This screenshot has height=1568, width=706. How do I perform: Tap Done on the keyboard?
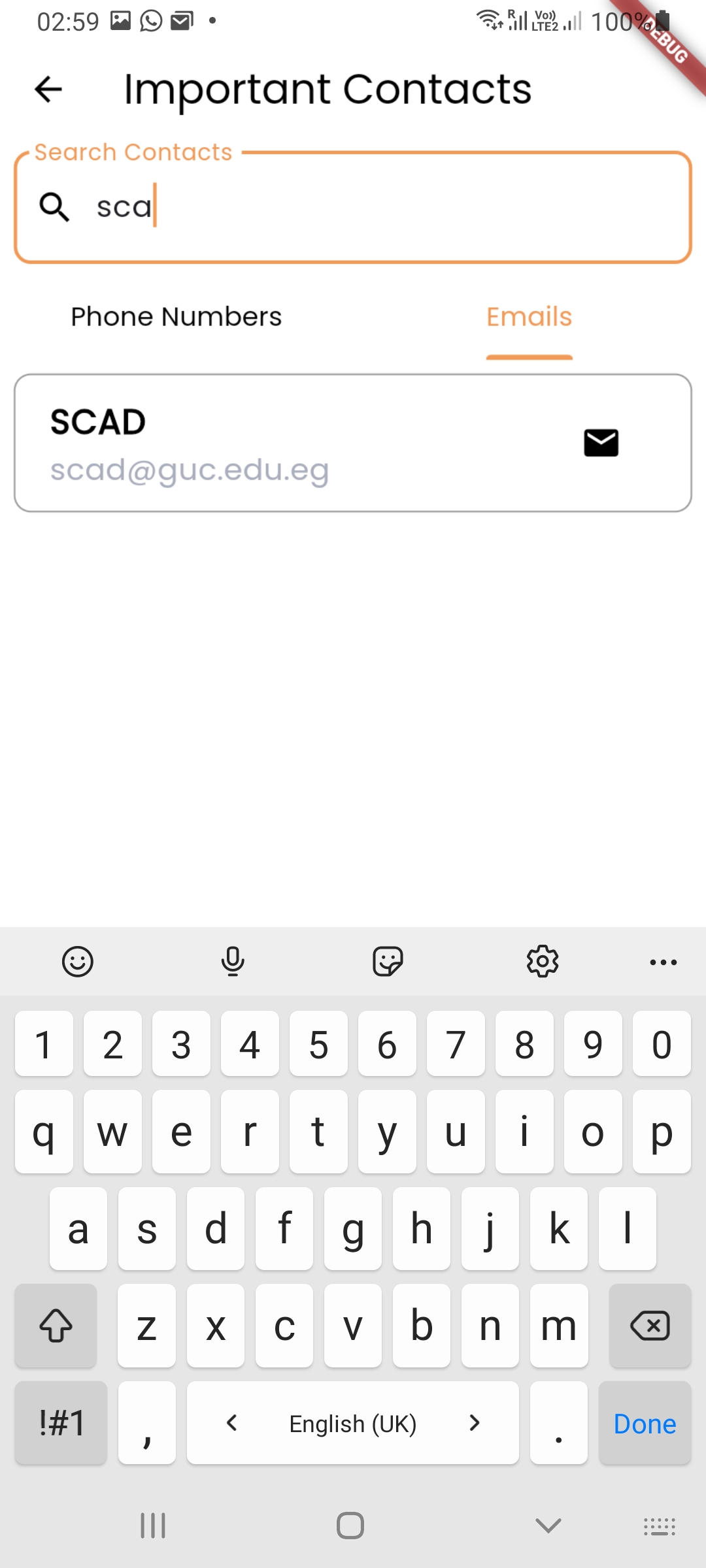point(645,1423)
